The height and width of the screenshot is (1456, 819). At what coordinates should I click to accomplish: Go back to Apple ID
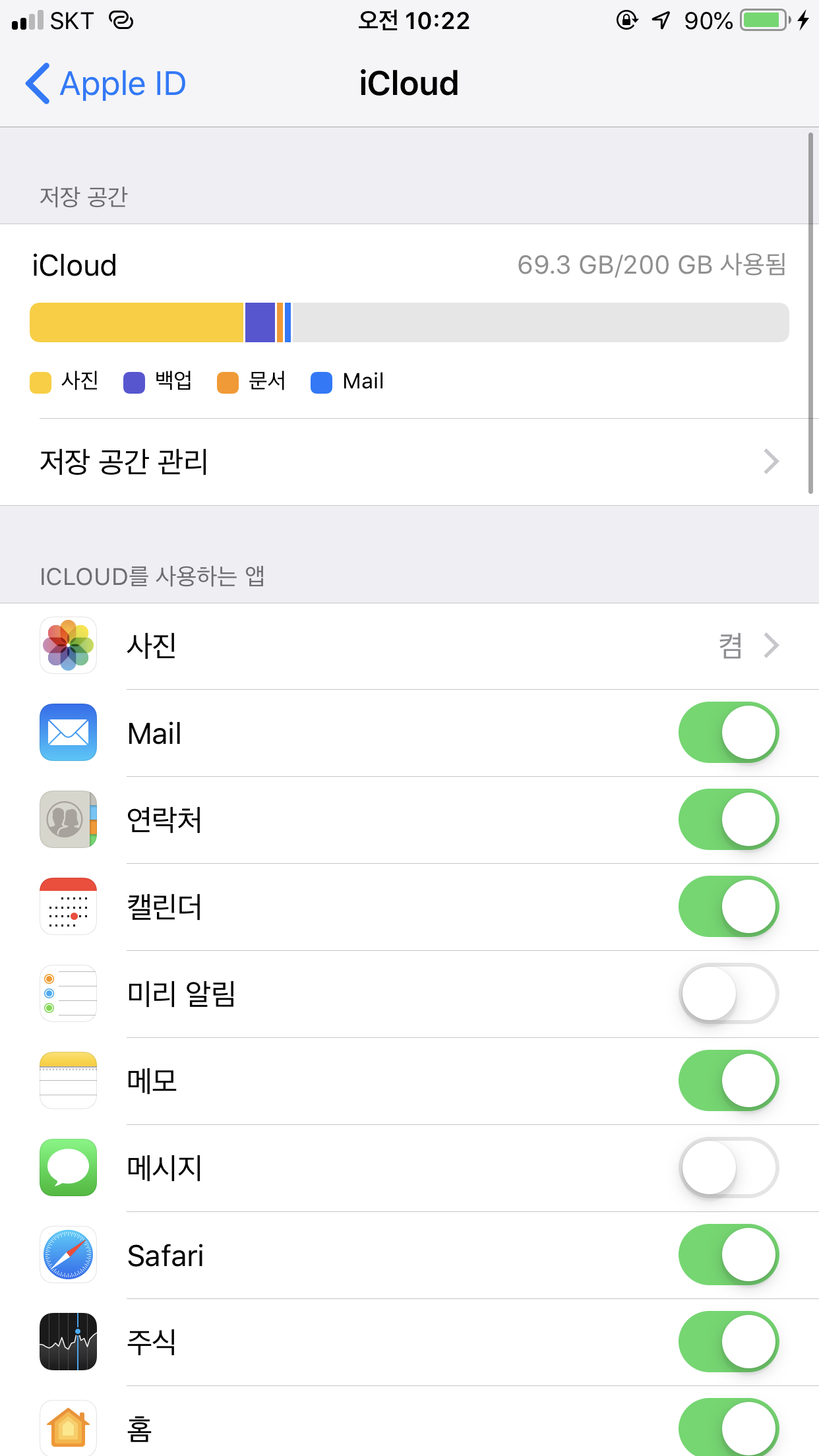point(106,84)
